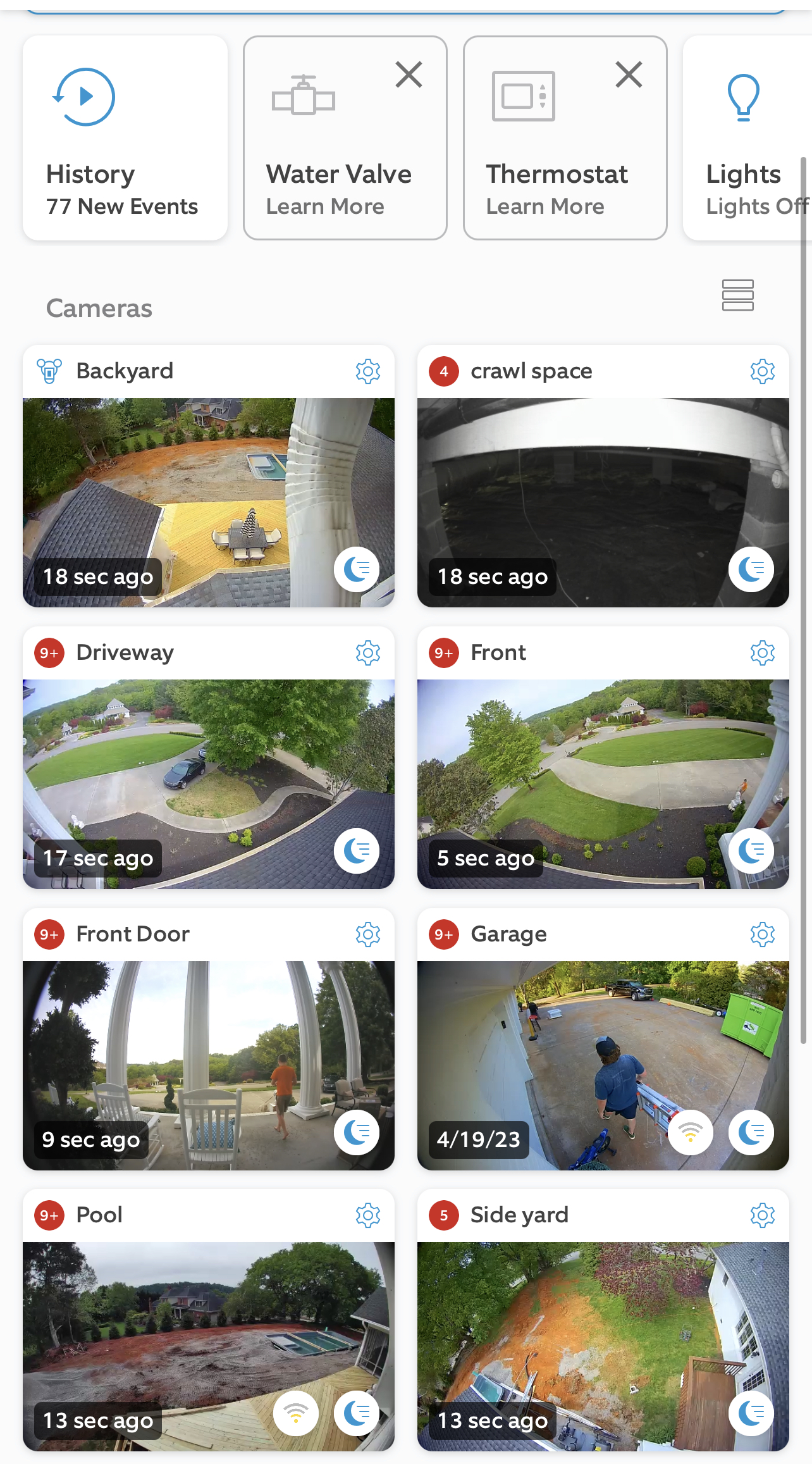
Task: Open Side yard camera settings gear
Action: click(x=762, y=1215)
